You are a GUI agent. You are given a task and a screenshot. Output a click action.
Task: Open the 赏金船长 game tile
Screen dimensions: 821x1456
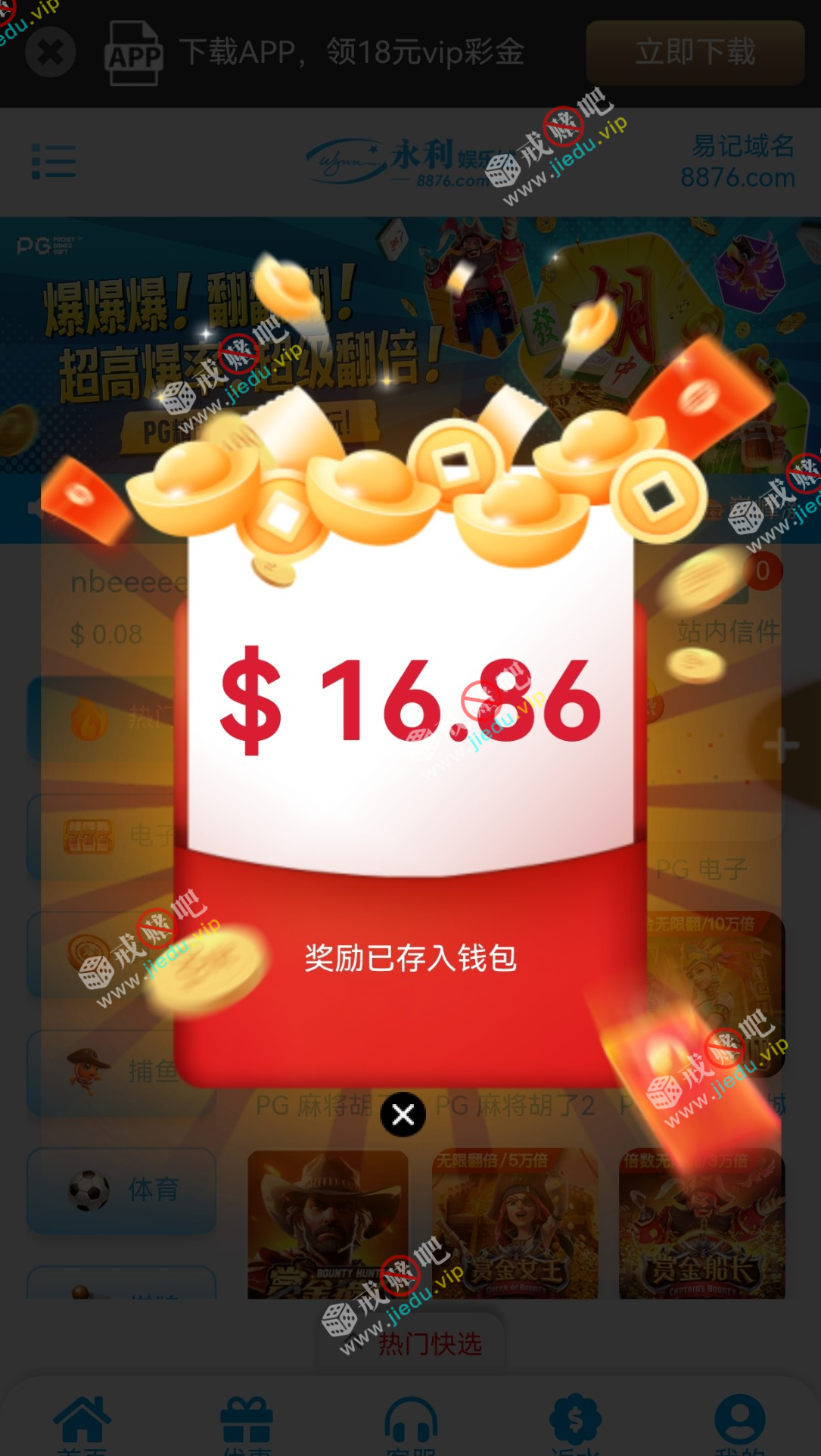point(701,1224)
